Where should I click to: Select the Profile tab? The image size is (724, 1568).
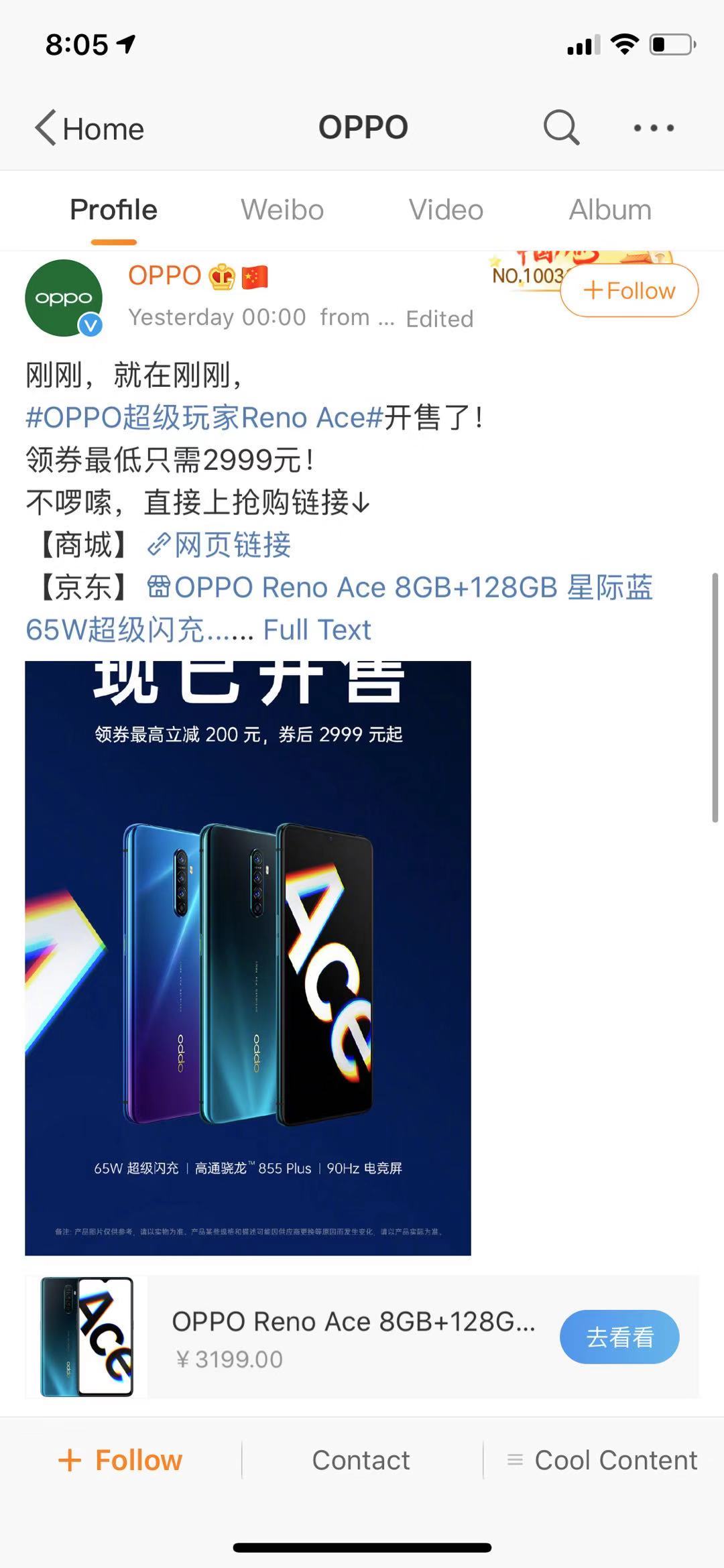click(x=113, y=210)
